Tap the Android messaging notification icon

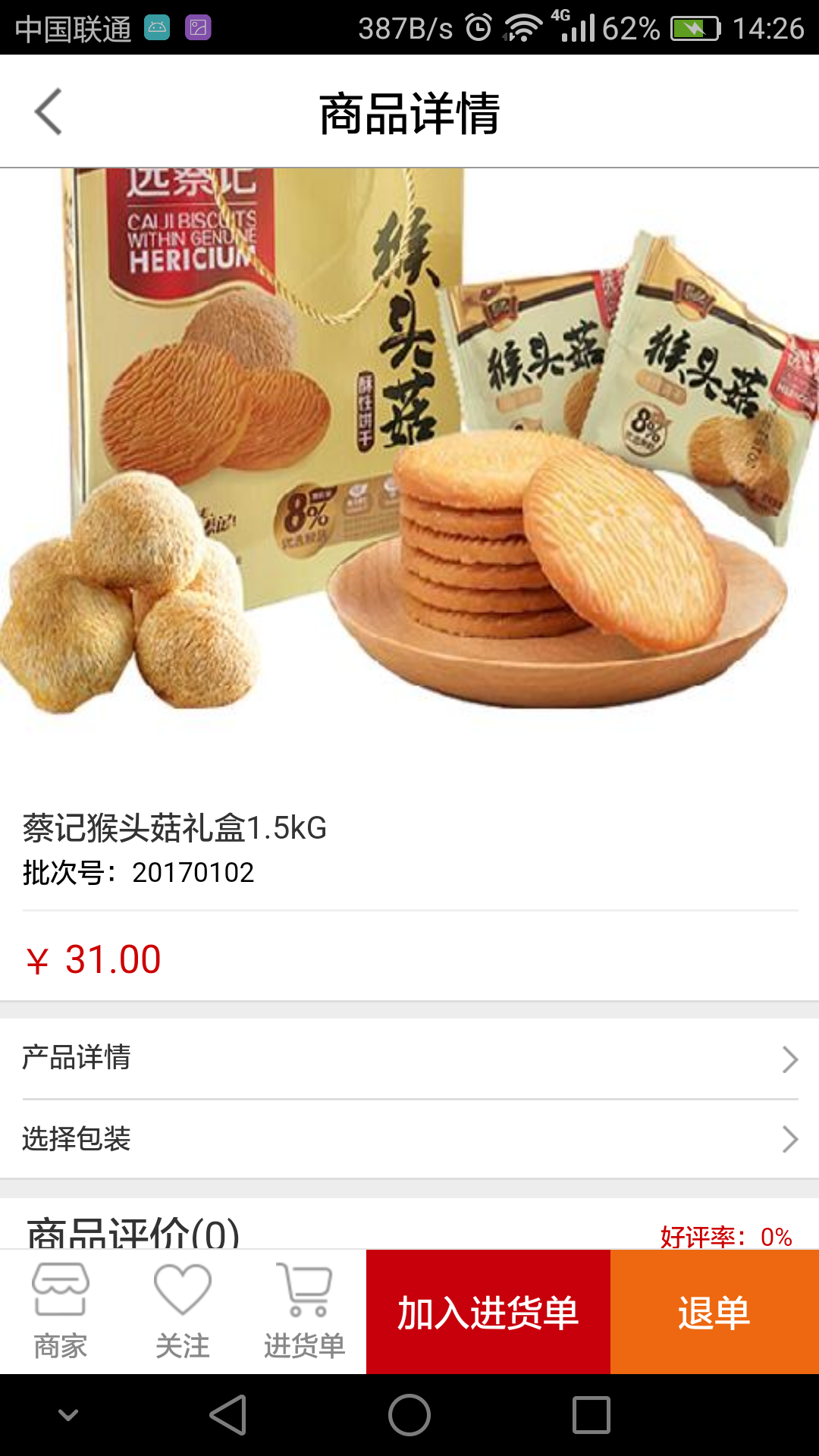(x=157, y=25)
